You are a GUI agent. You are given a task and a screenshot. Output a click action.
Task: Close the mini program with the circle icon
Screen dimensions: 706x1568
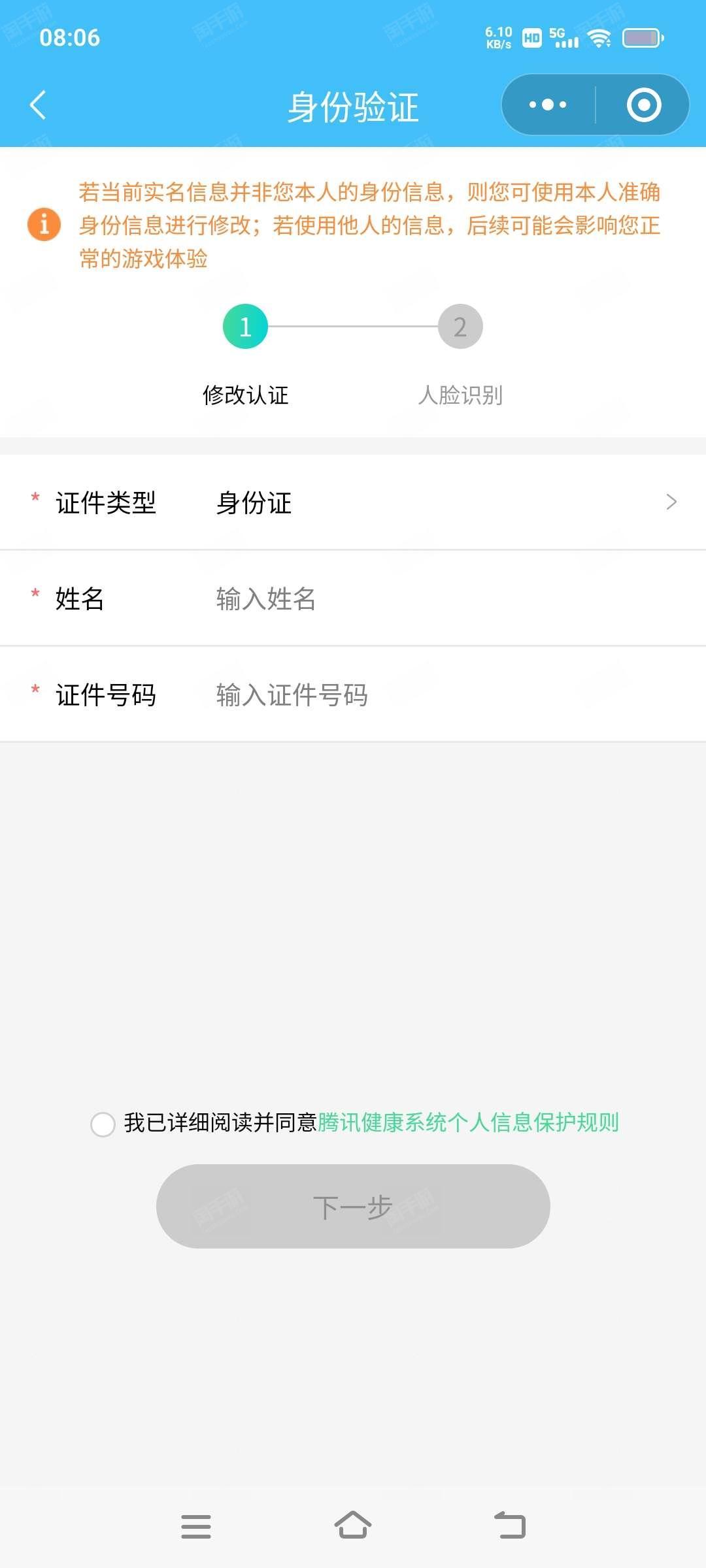pyautogui.click(x=644, y=105)
